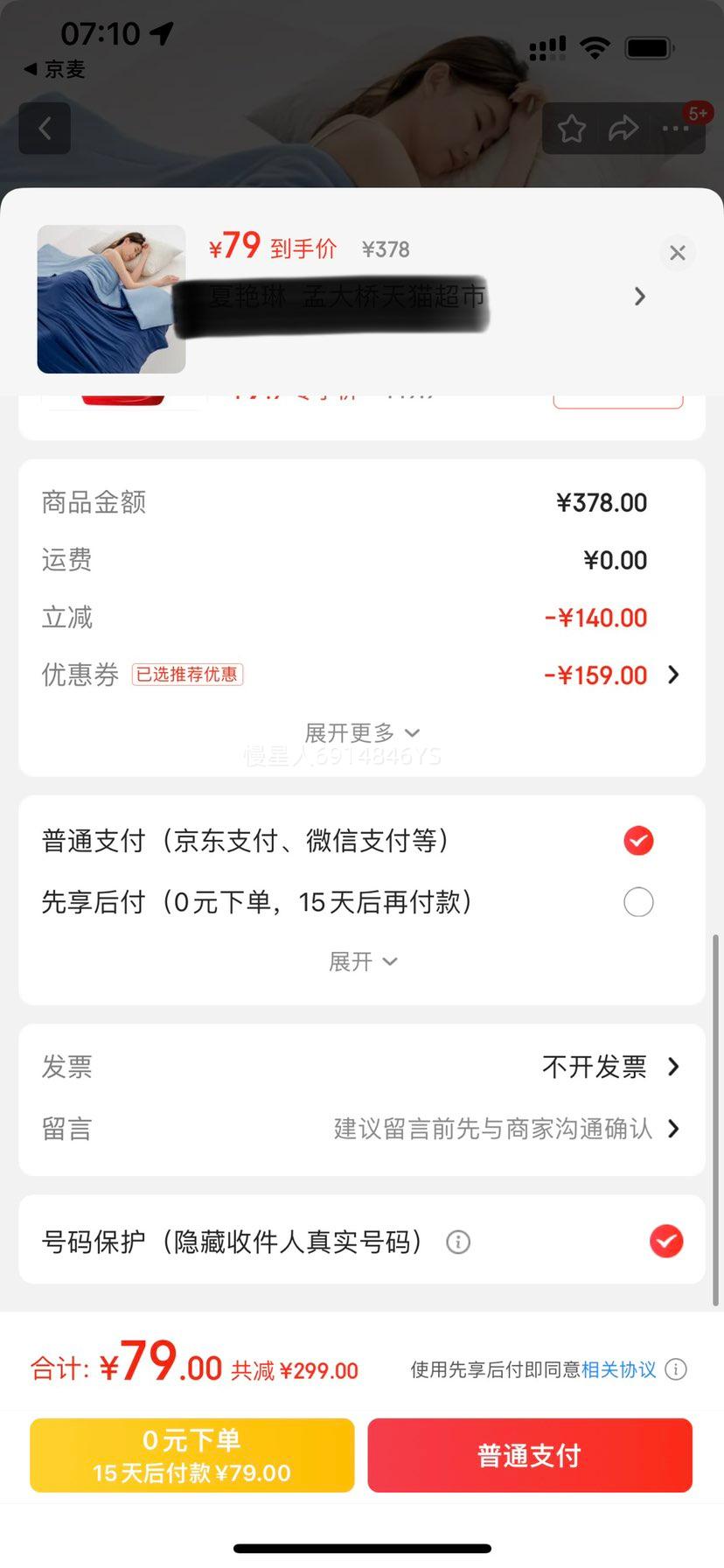View info icon beside 相关协议
Image resolution: width=724 pixels, height=1568 pixels.
coord(676,1369)
